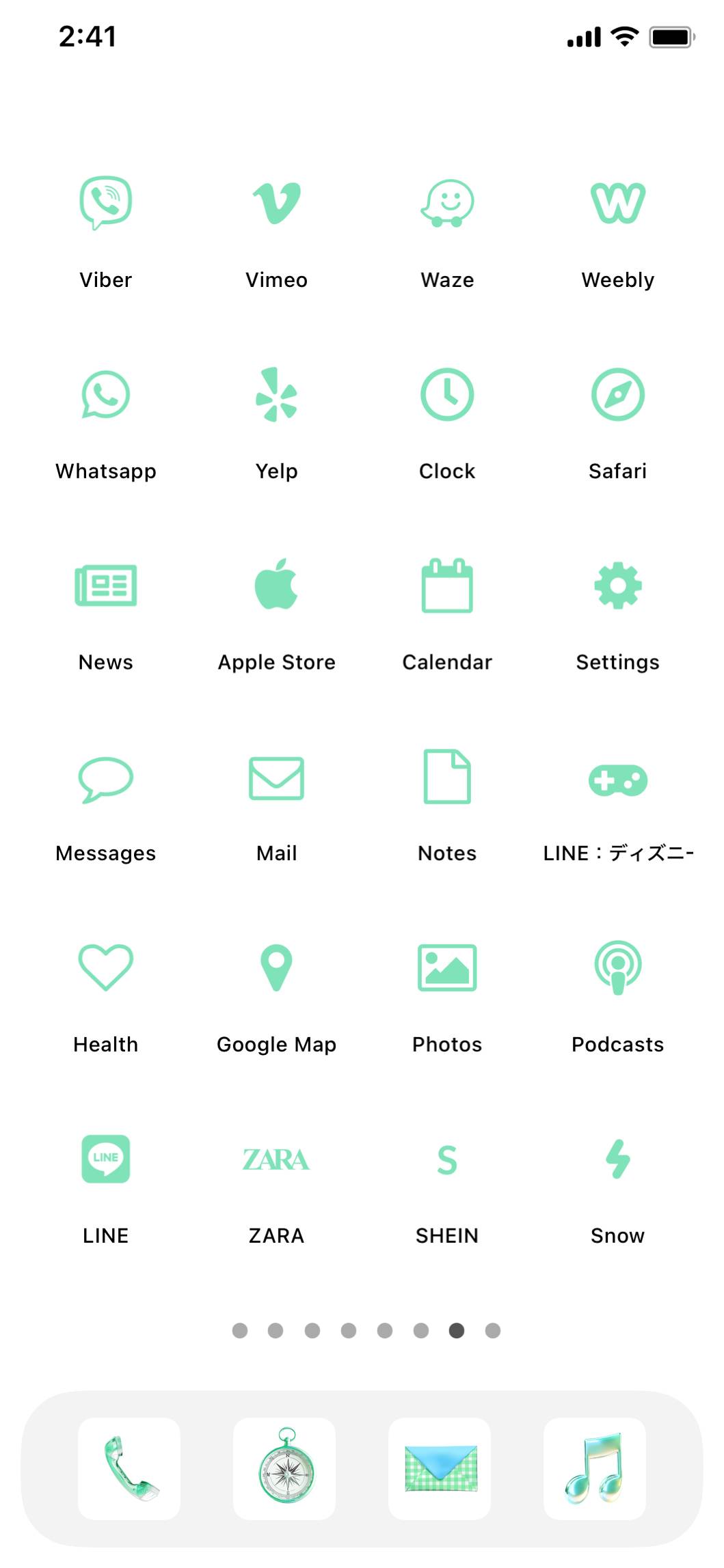Open the News app
Image resolution: width=724 pixels, height=1568 pixels.
point(105,586)
